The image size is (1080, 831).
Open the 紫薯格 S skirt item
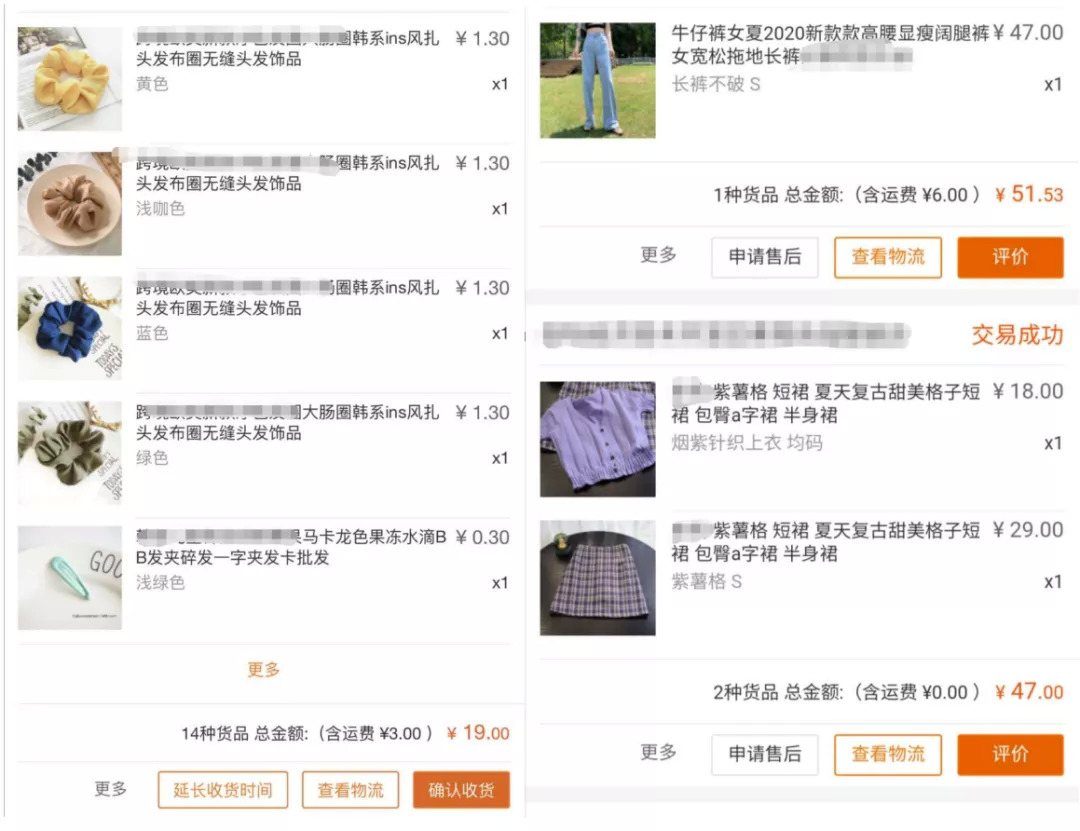click(802, 577)
